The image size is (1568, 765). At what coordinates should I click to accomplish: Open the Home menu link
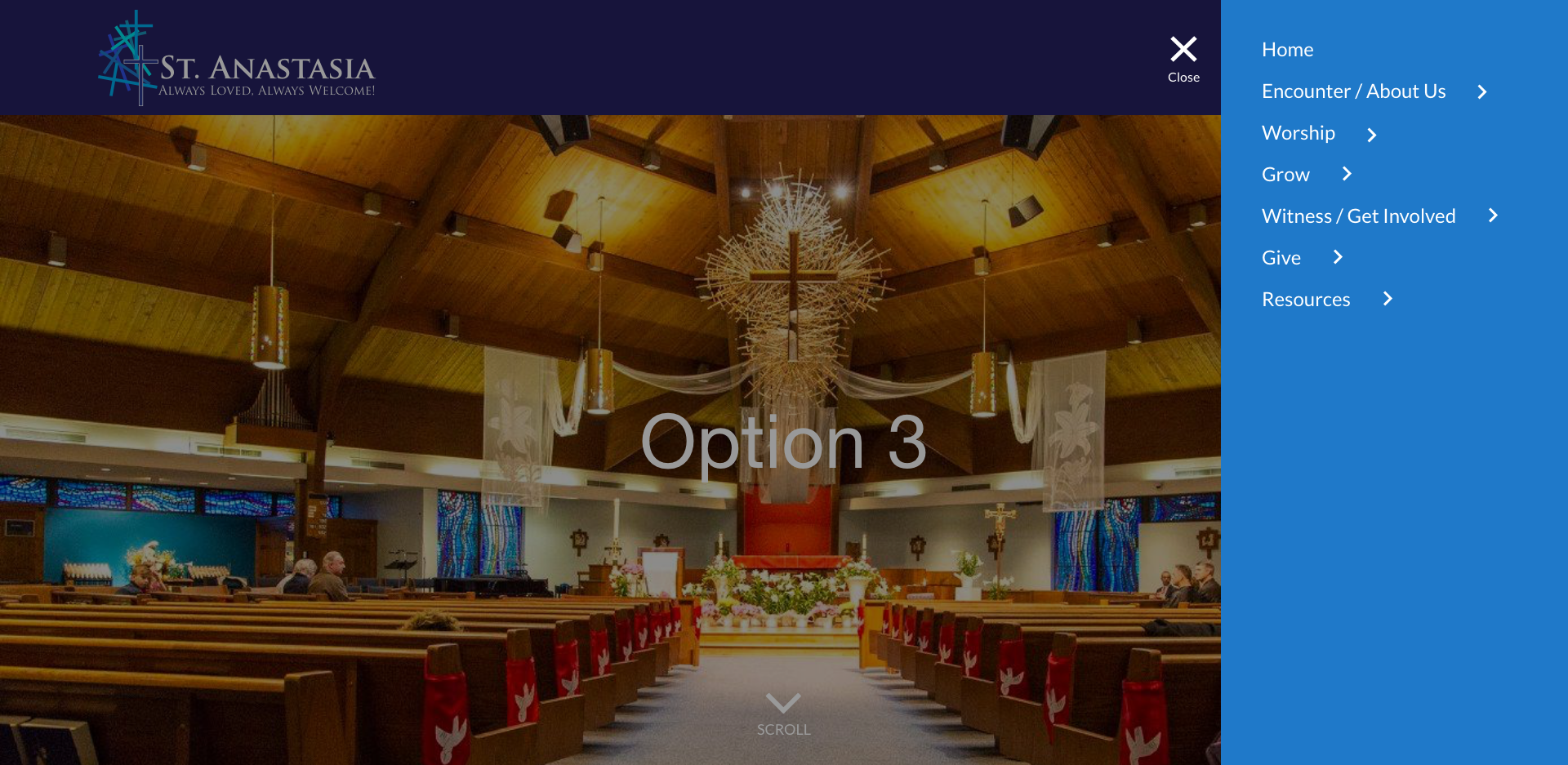[x=1287, y=50]
